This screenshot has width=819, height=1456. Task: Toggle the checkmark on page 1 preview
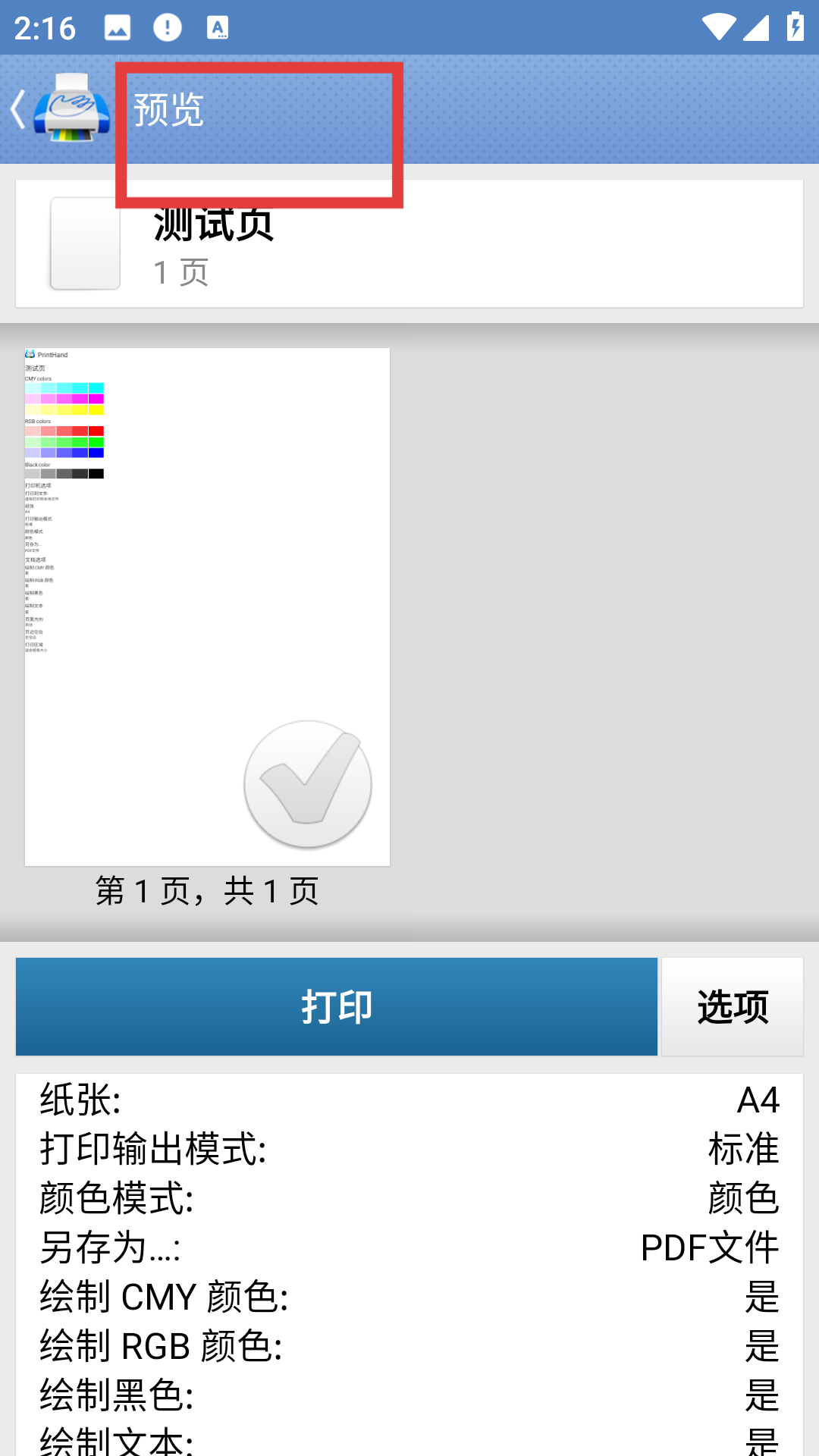click(x=307, y=783)
